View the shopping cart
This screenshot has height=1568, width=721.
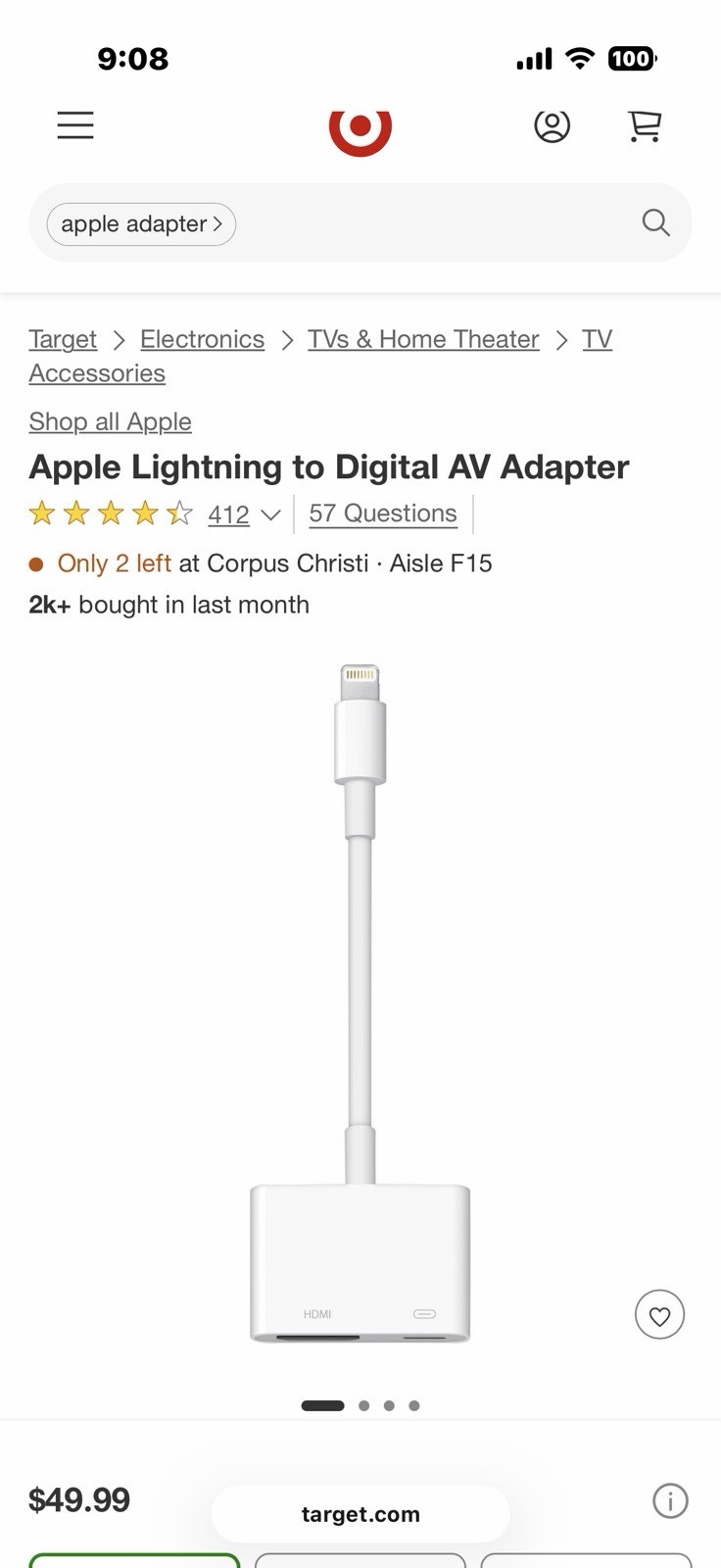click(x=645, y=125)
